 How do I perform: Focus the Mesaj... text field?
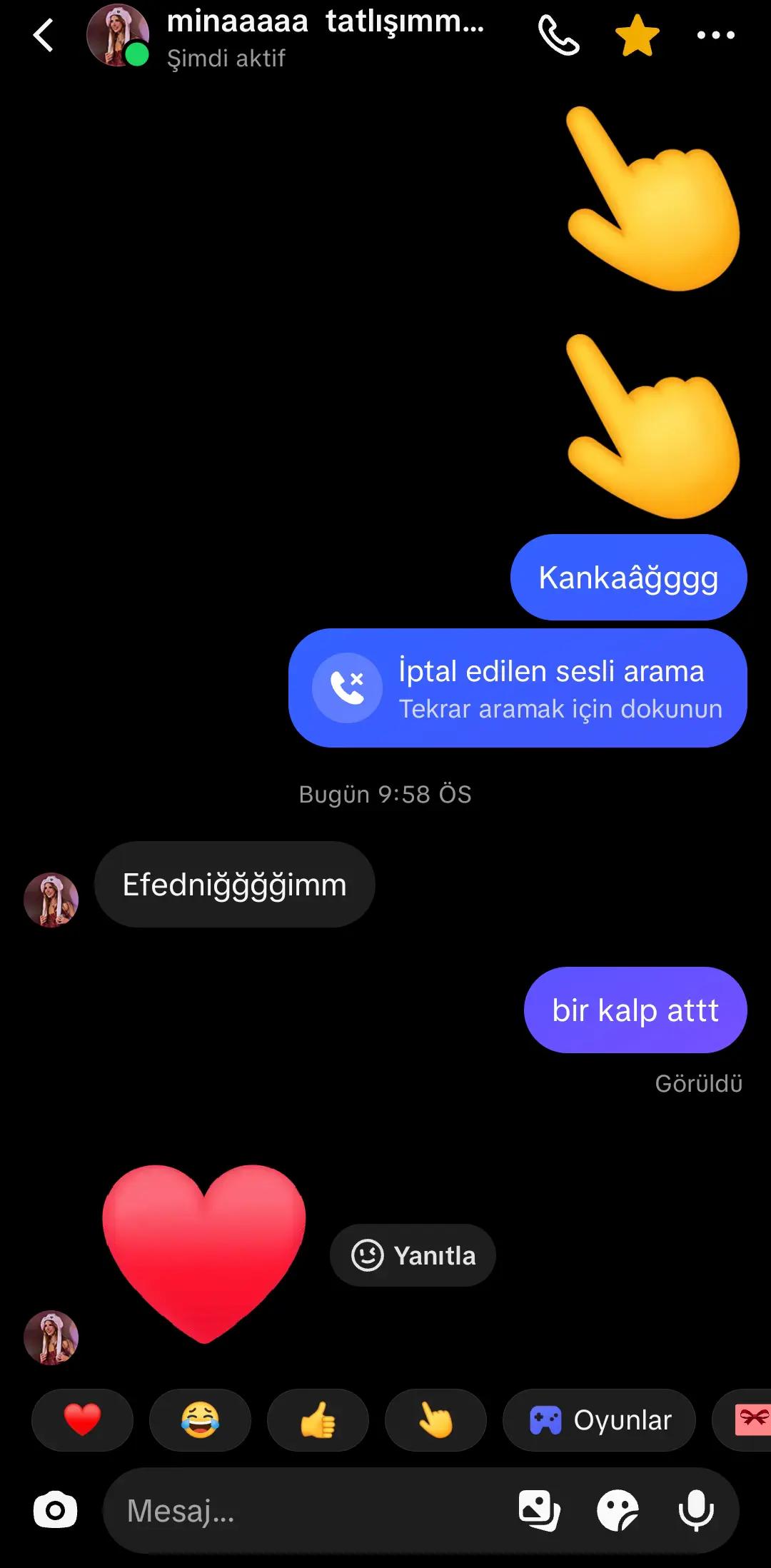[307, 1510]
